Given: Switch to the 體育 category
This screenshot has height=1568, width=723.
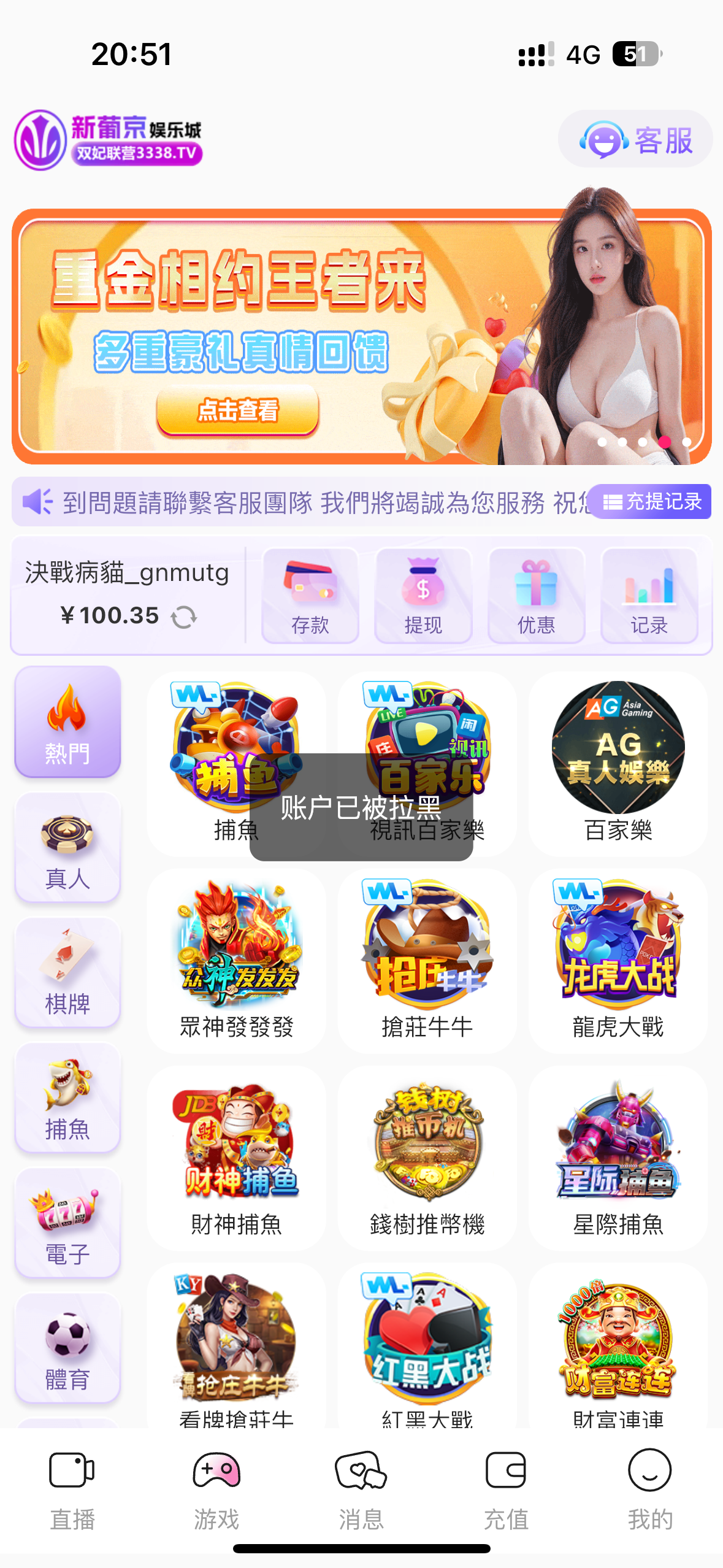Looking at the screenshot, I should [x=67, y=1348].
